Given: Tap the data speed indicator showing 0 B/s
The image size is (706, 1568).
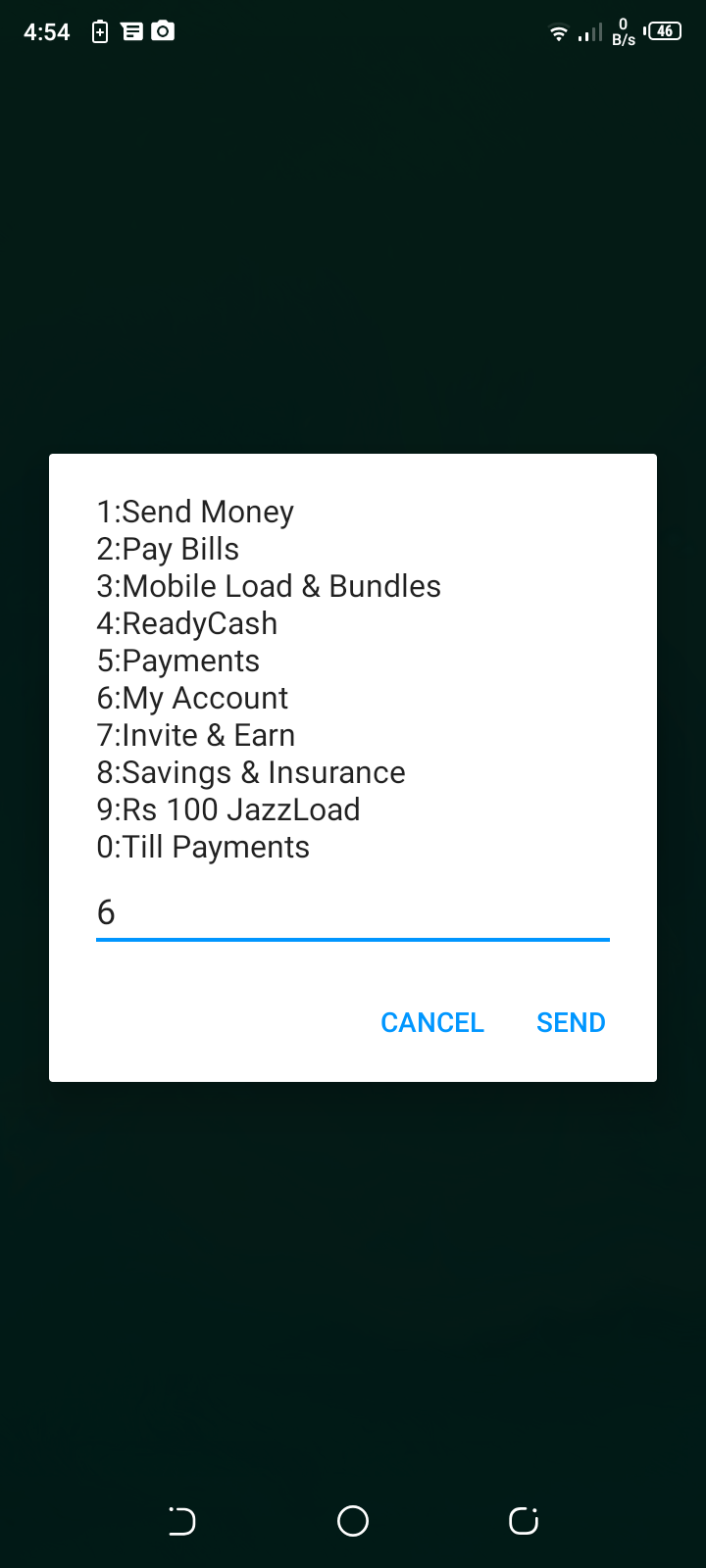Looking at the screenshot, I should 621,31.
